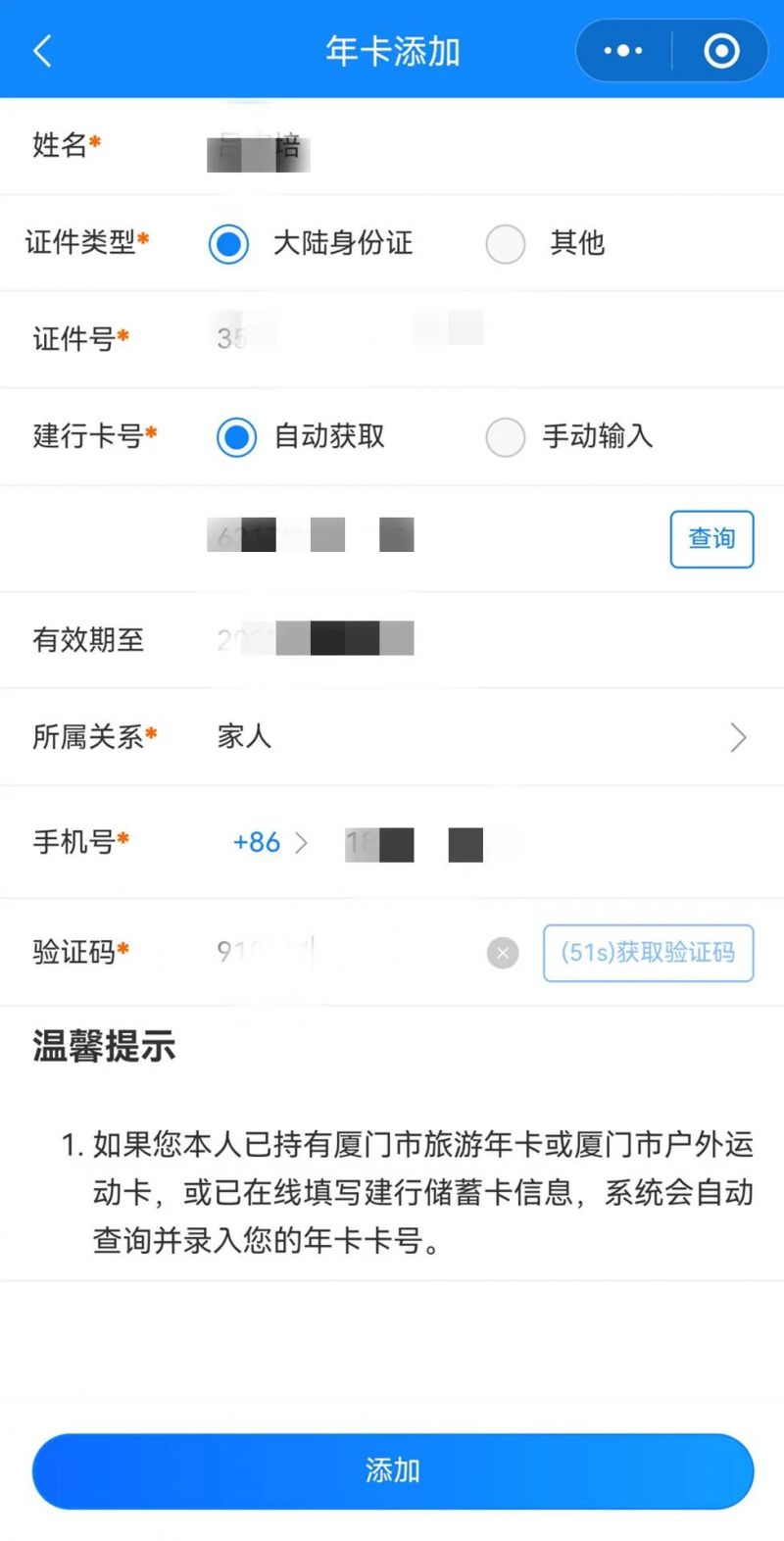Submit with the 添加 button

click(393, 1470)
